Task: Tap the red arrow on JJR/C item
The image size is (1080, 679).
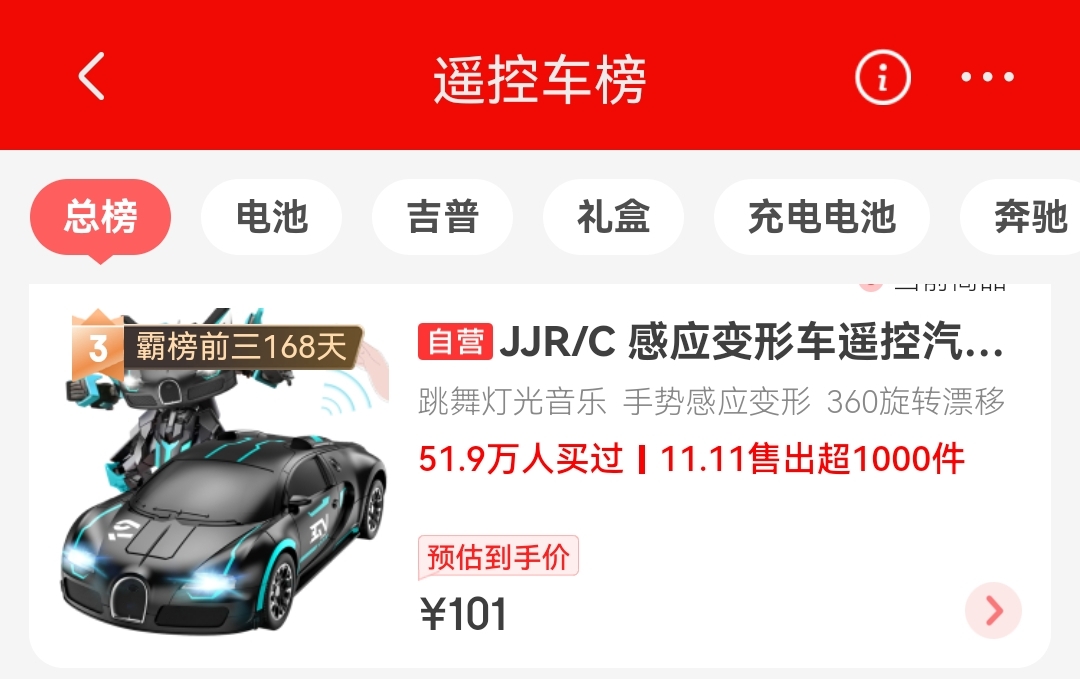Action: [x=993, y=610]
